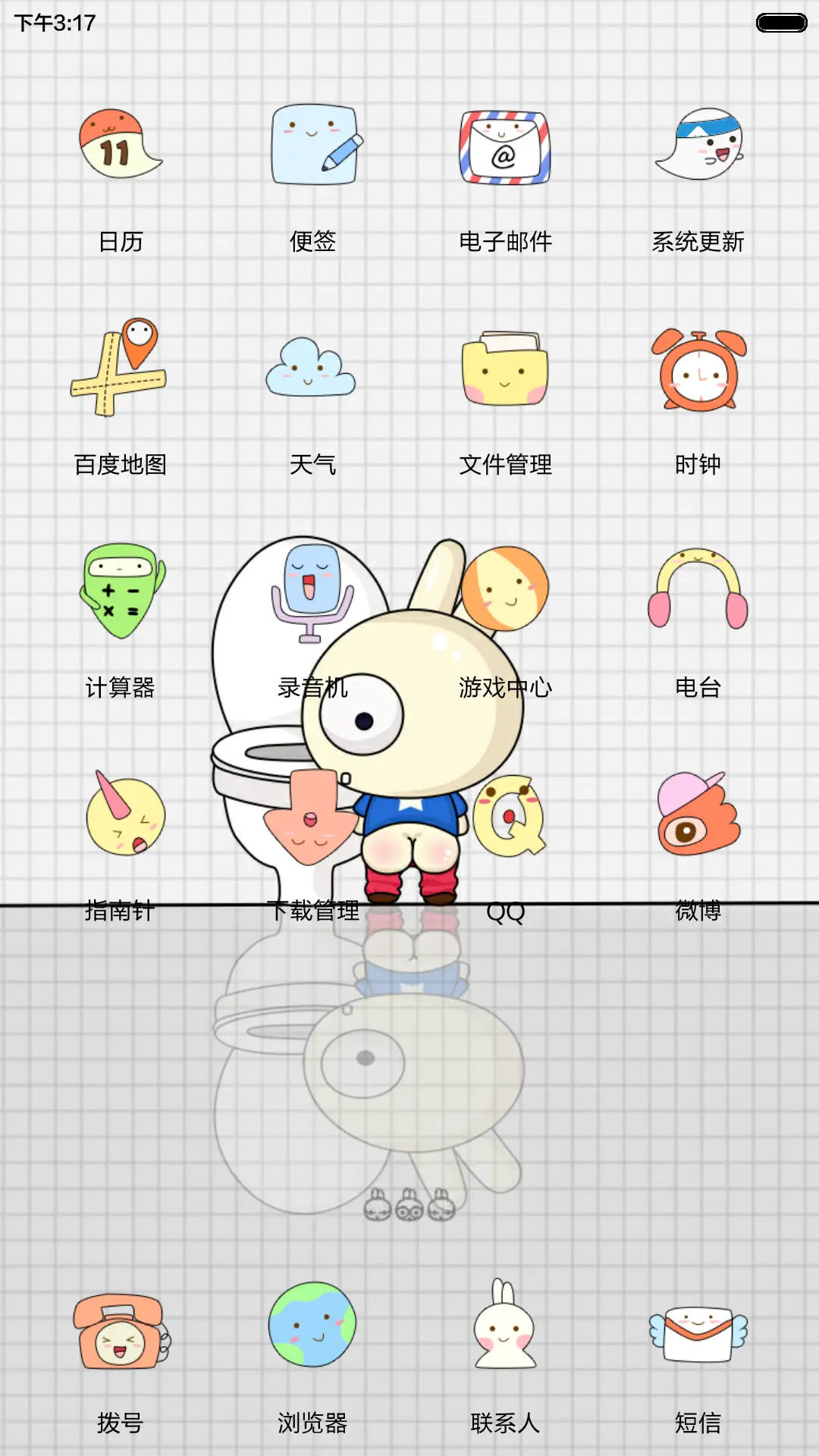Open the 录音机 voice recorder
This screenshot has width=819, height=1456.
(311, 591)
